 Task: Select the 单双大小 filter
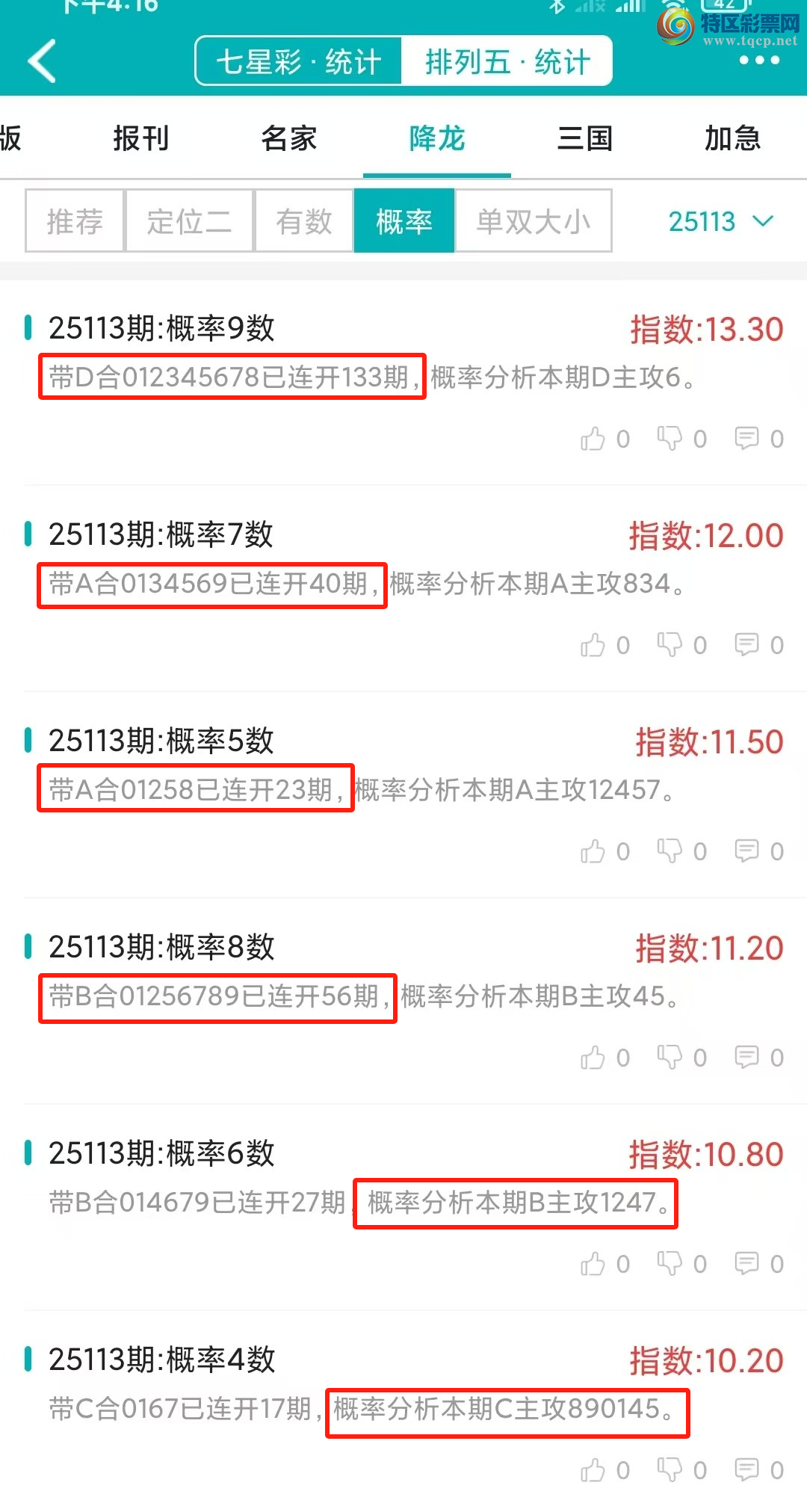pyautogui.click(x=533, y=221)
